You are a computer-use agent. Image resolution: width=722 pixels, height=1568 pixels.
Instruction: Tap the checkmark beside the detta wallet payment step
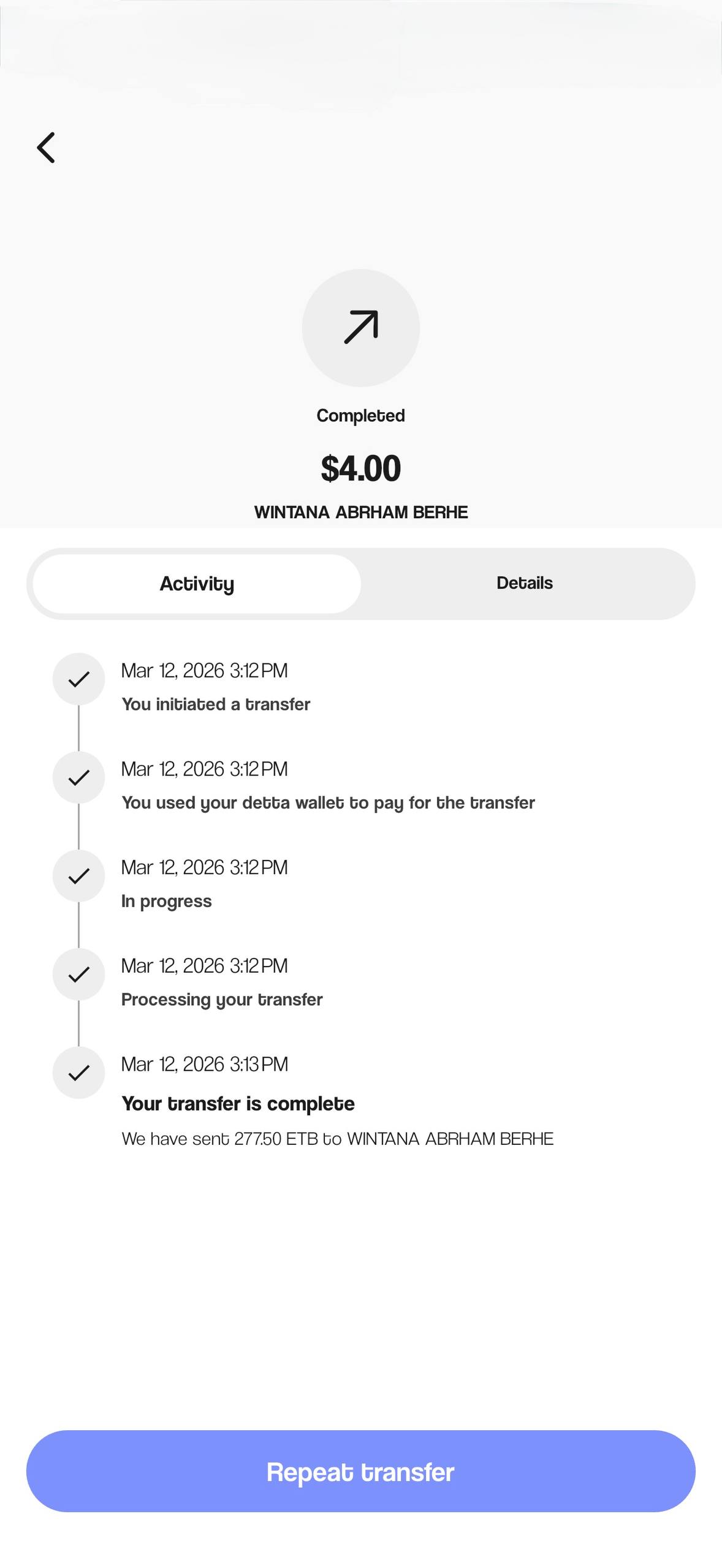[78, 777]
